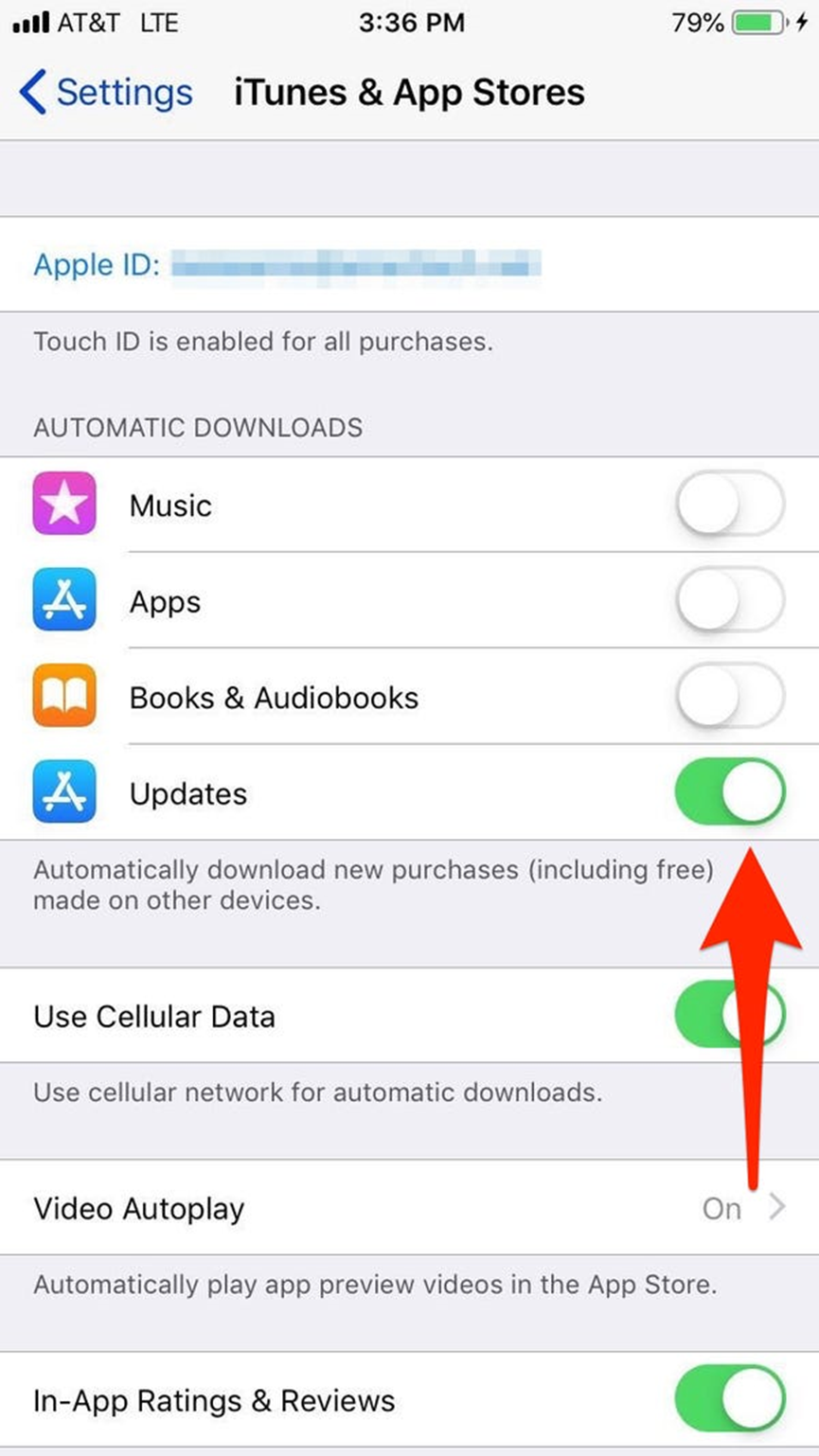Screen dimensions: 819x1456
Task: Turn on automatic downloads for Apps
Action: click(x=729, y=601)
